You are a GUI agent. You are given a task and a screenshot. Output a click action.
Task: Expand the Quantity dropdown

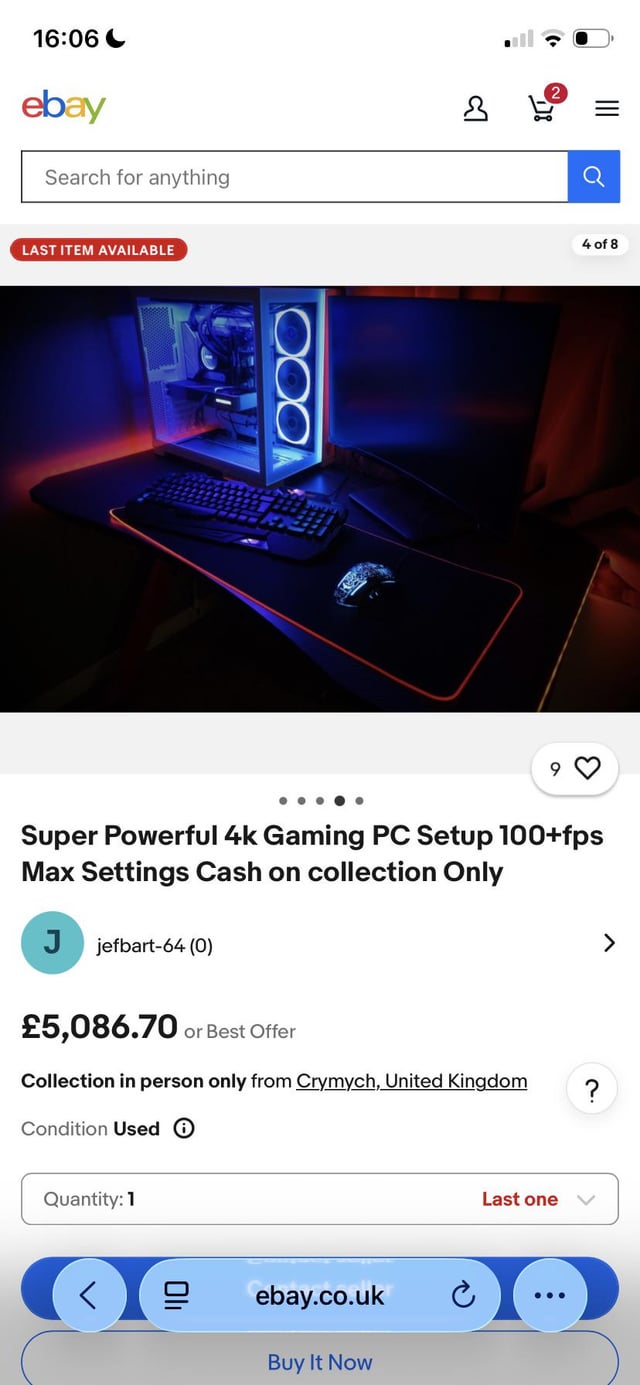point(320,1199)
